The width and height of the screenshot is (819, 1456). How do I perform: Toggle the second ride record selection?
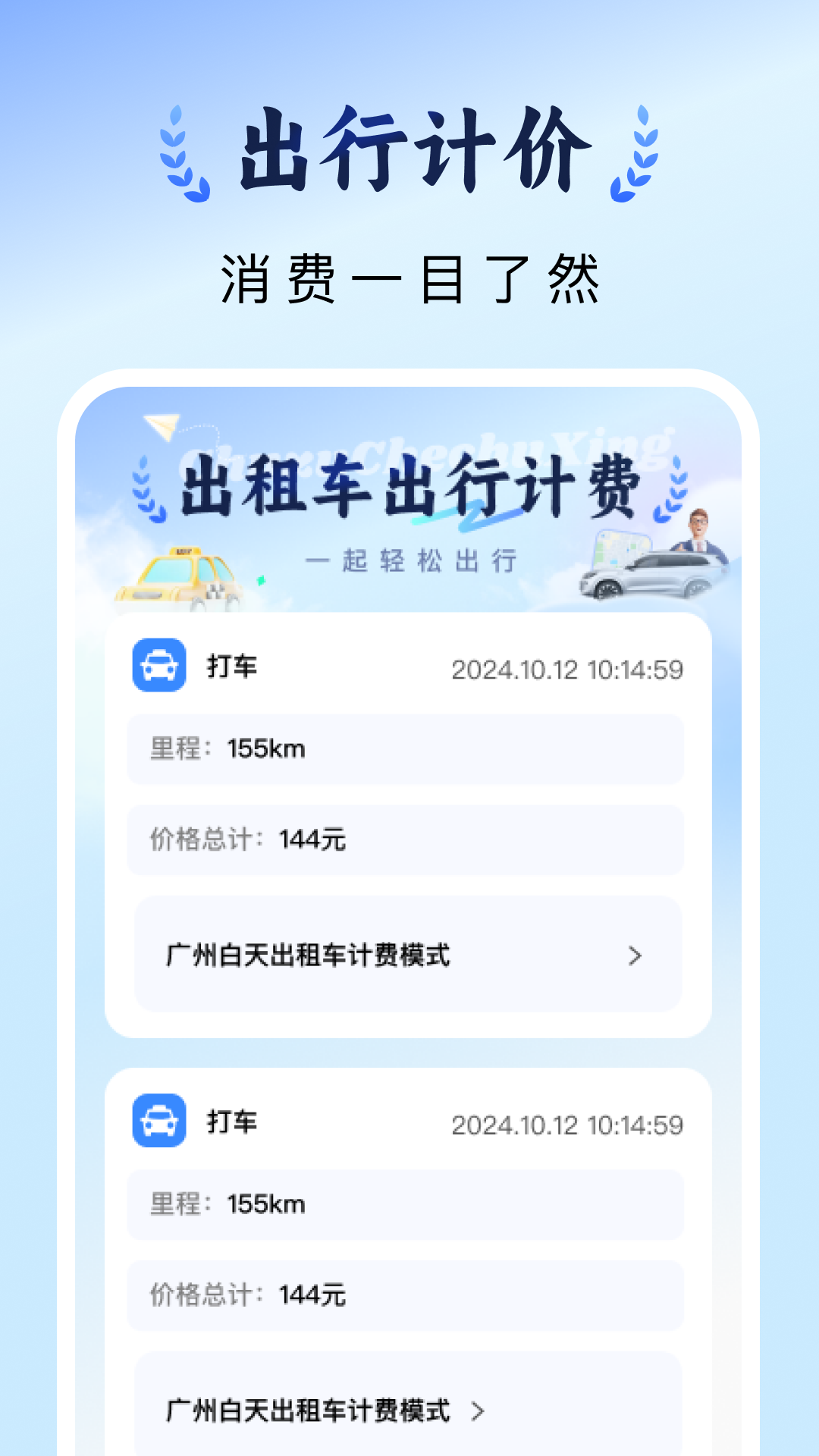pyautogui.click(x=409, y=1259)
